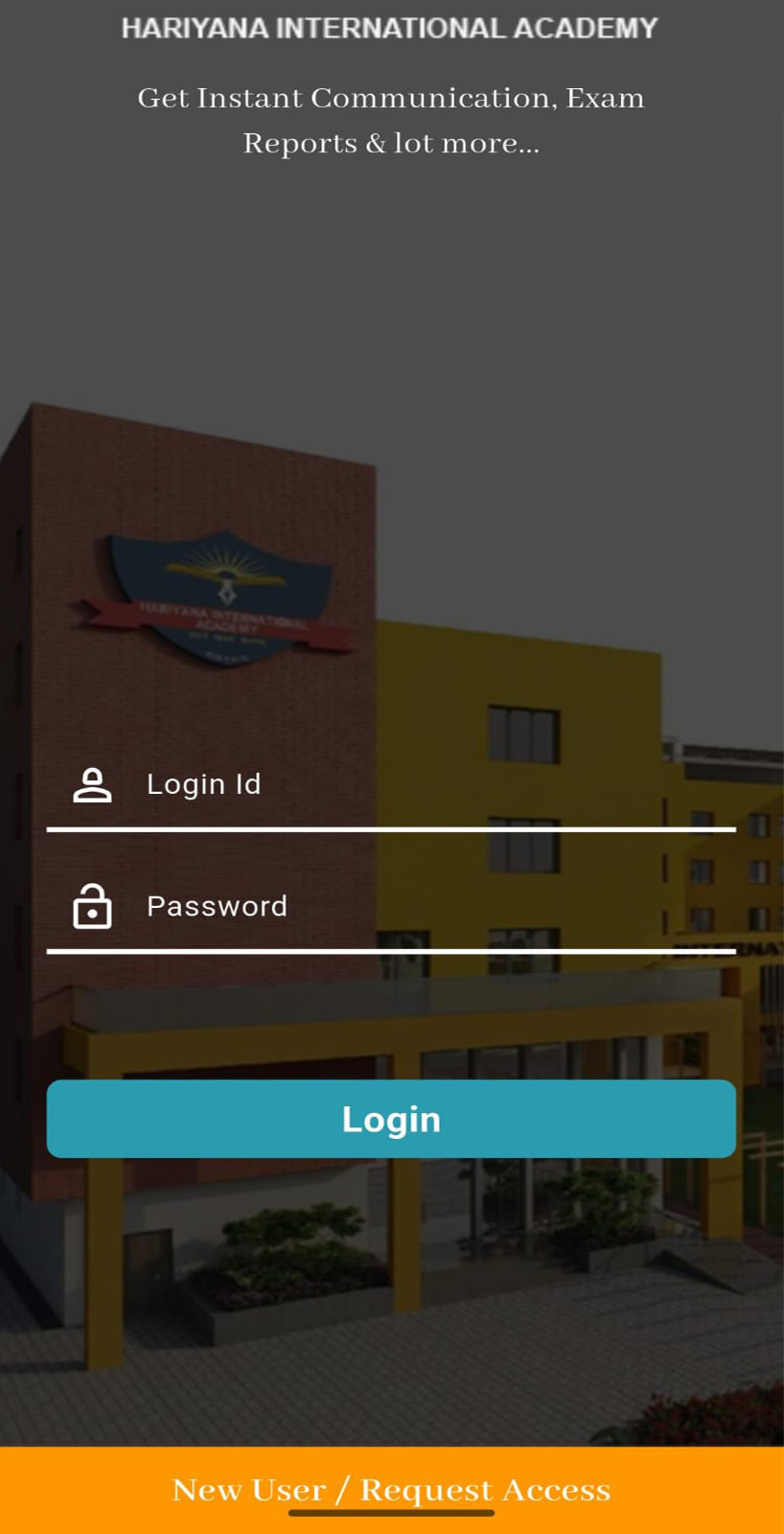Image resolution: width=784 pixels, height=1534 pixels.
Task: Tap the teal Login button
Action: coord(391,1119)
